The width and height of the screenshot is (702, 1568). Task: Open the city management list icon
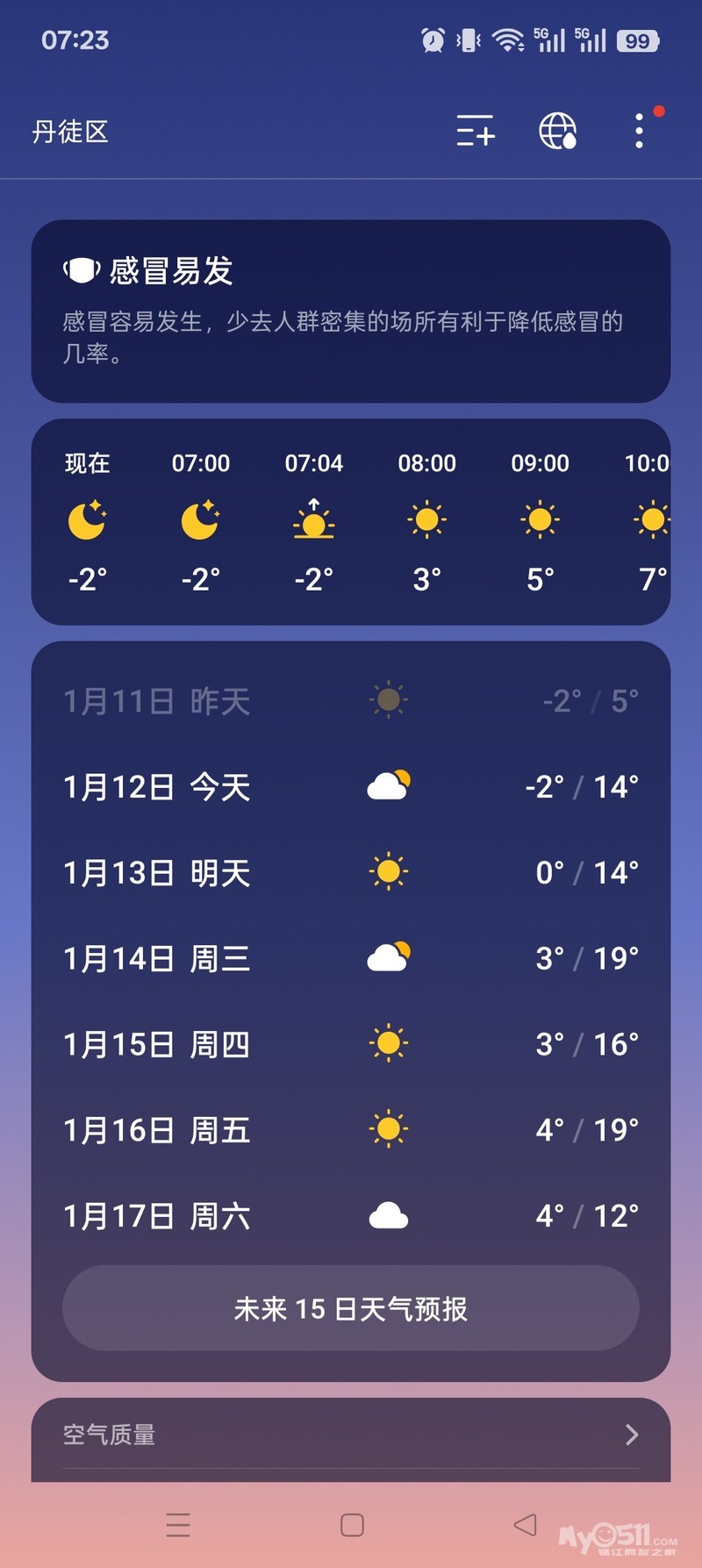(476, 131)
